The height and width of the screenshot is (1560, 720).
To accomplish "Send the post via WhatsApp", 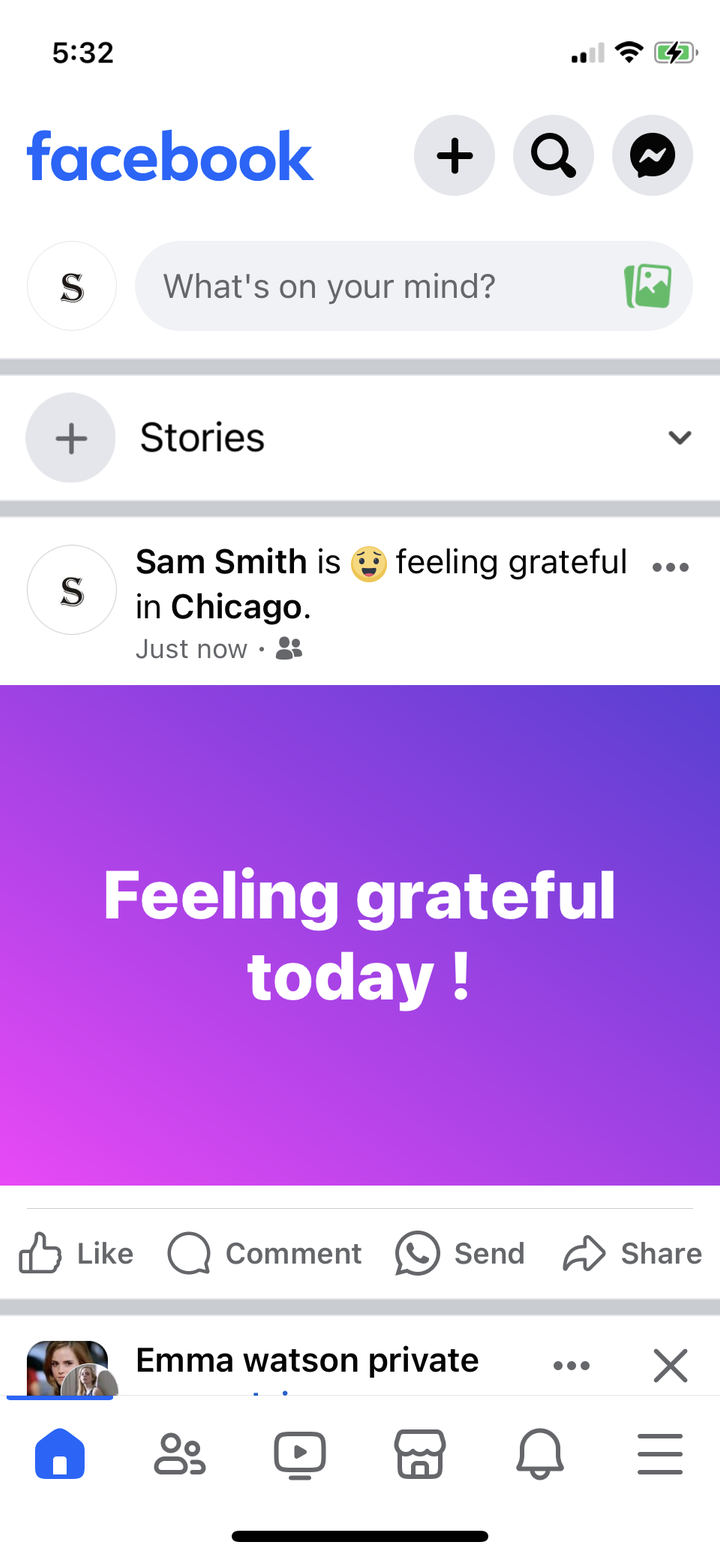I will 460,1253.
